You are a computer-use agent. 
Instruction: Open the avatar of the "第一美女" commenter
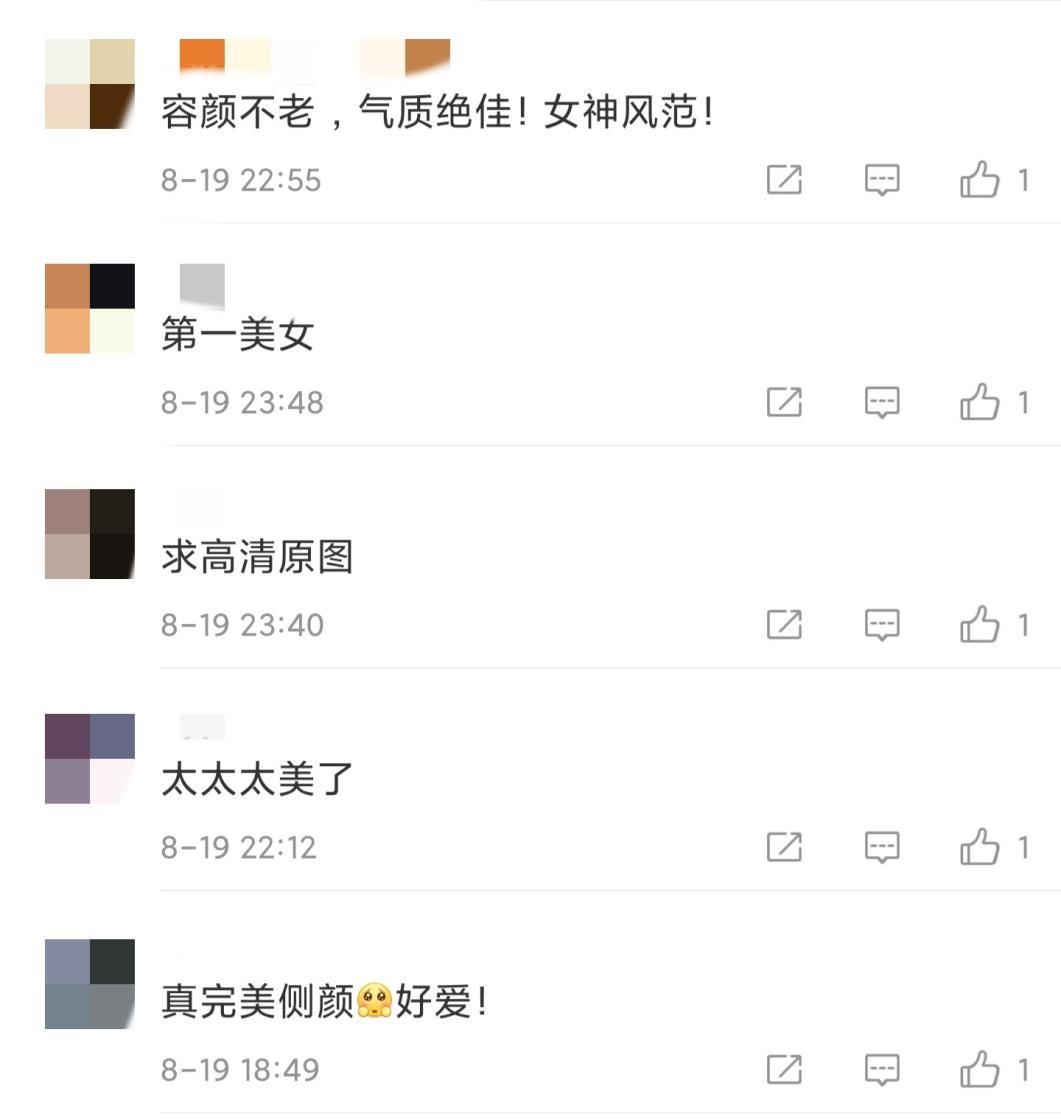[x=90, y=308]
